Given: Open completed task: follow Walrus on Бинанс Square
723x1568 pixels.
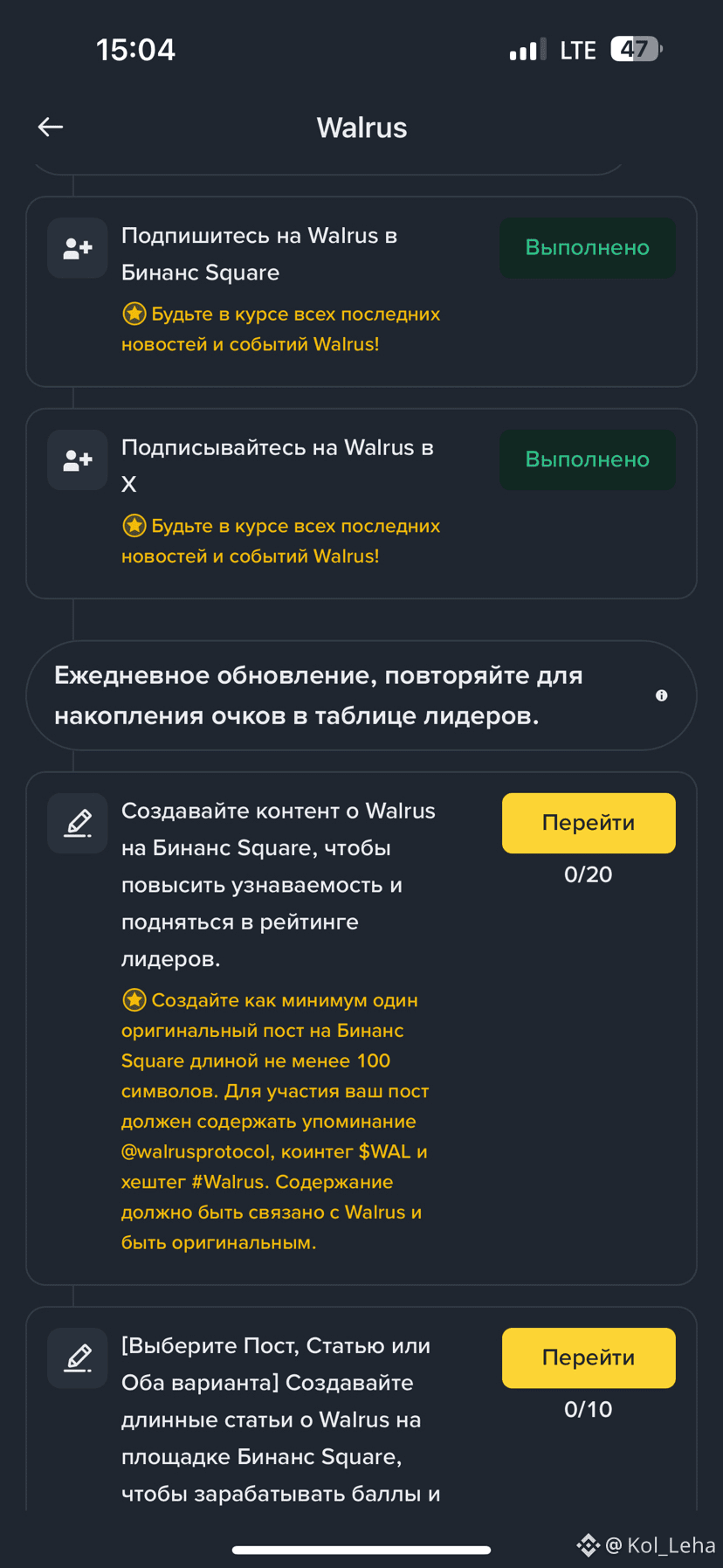Looking at the screenshot, I should (587, 248).
